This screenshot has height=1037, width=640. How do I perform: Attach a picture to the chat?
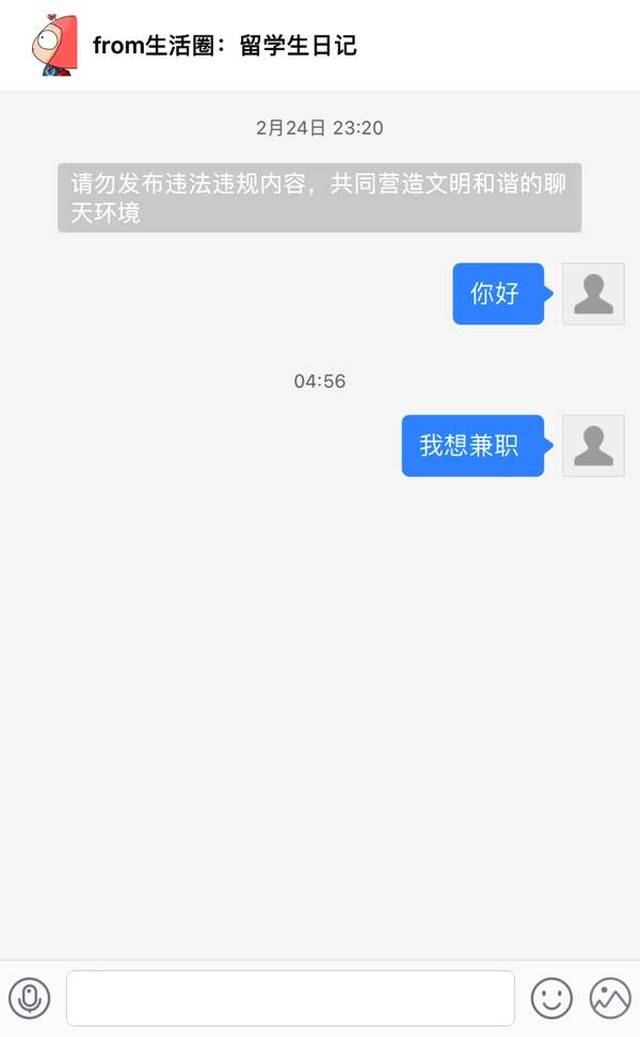[610, 998]
